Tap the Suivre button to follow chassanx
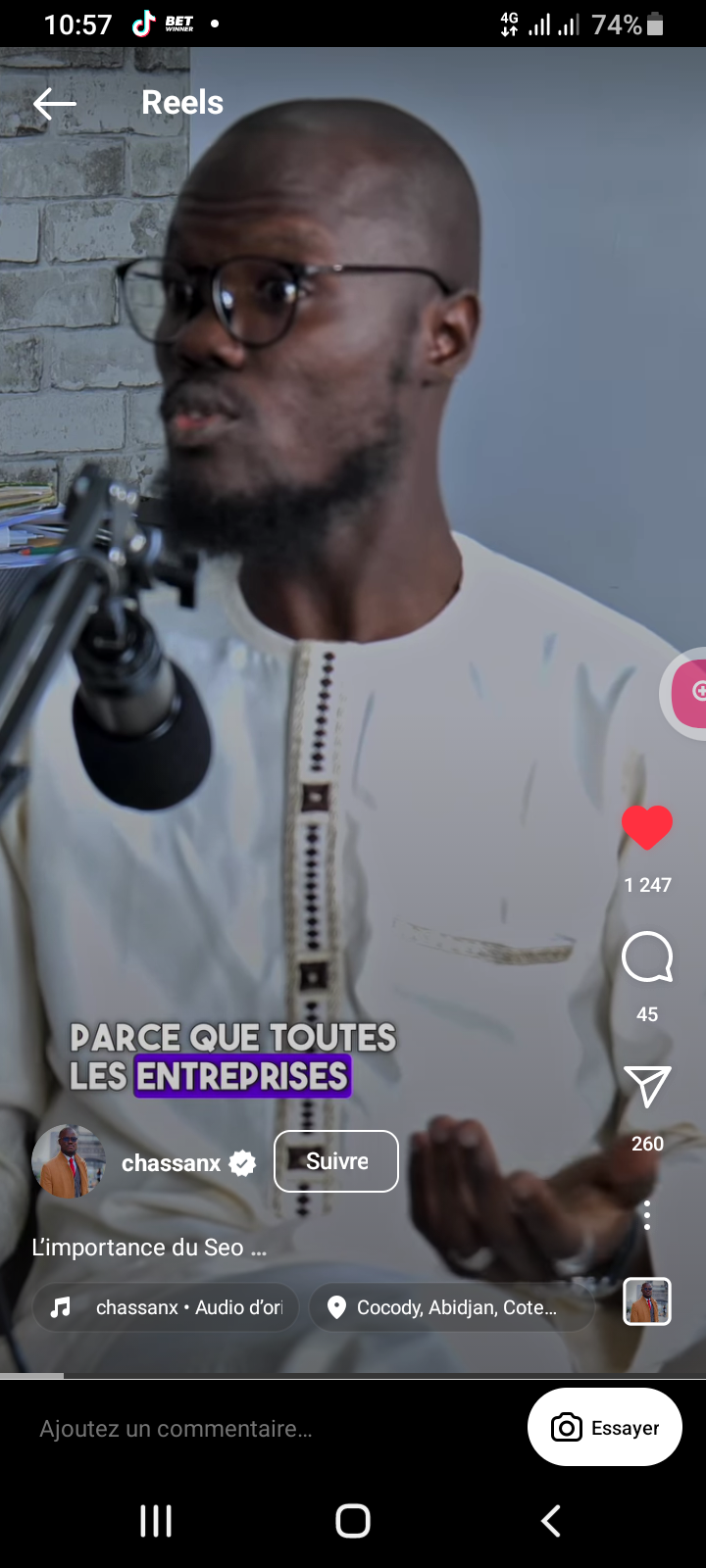The width and height of the screenshot is (706, 1568). pyautogui.click(x=336, y=1161)
